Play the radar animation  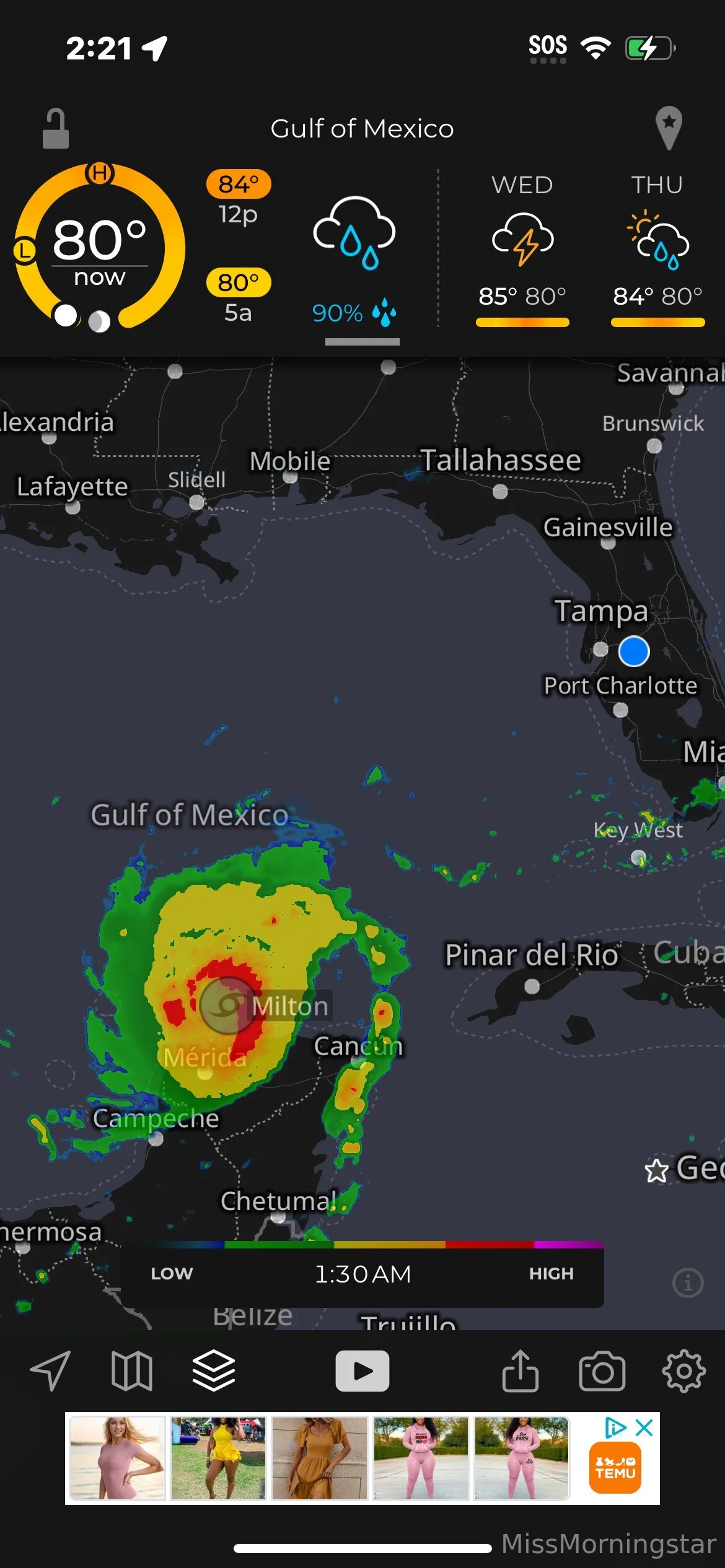(x=362, y=1371)
